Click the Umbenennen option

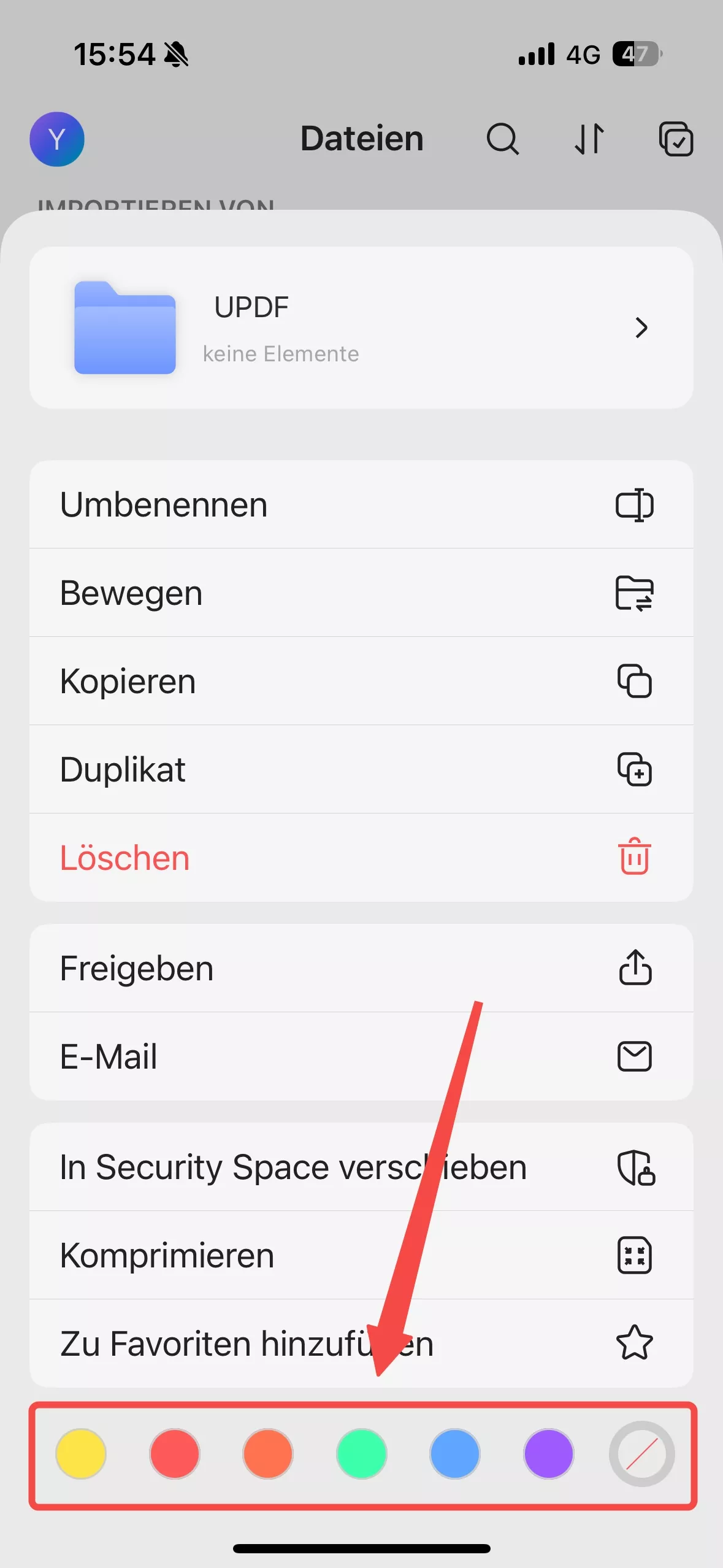pyautogui.click(x=164, y=505)
